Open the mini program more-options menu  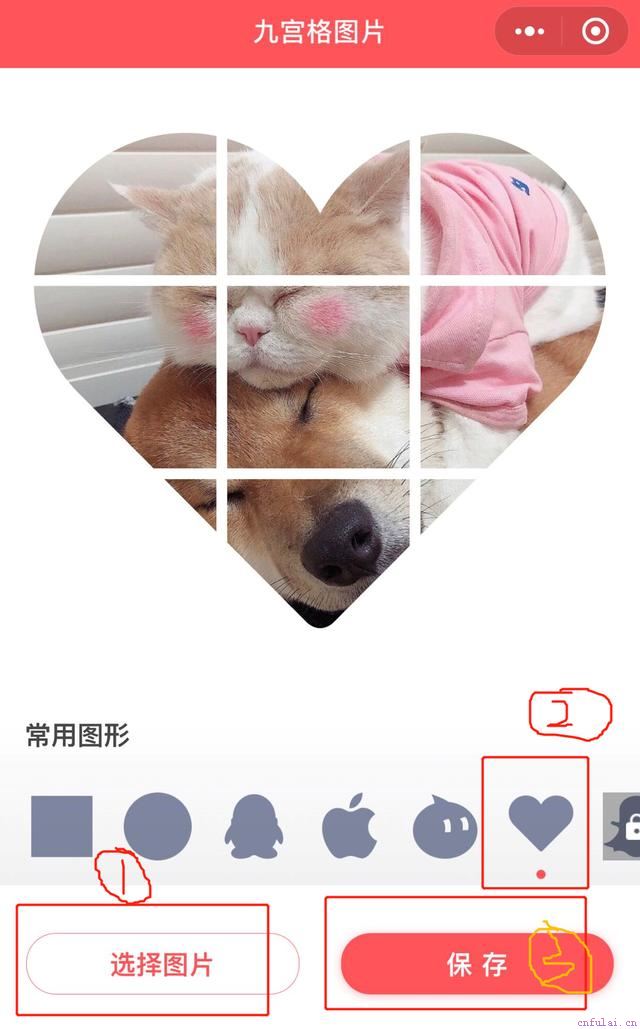tap(529, 32)
